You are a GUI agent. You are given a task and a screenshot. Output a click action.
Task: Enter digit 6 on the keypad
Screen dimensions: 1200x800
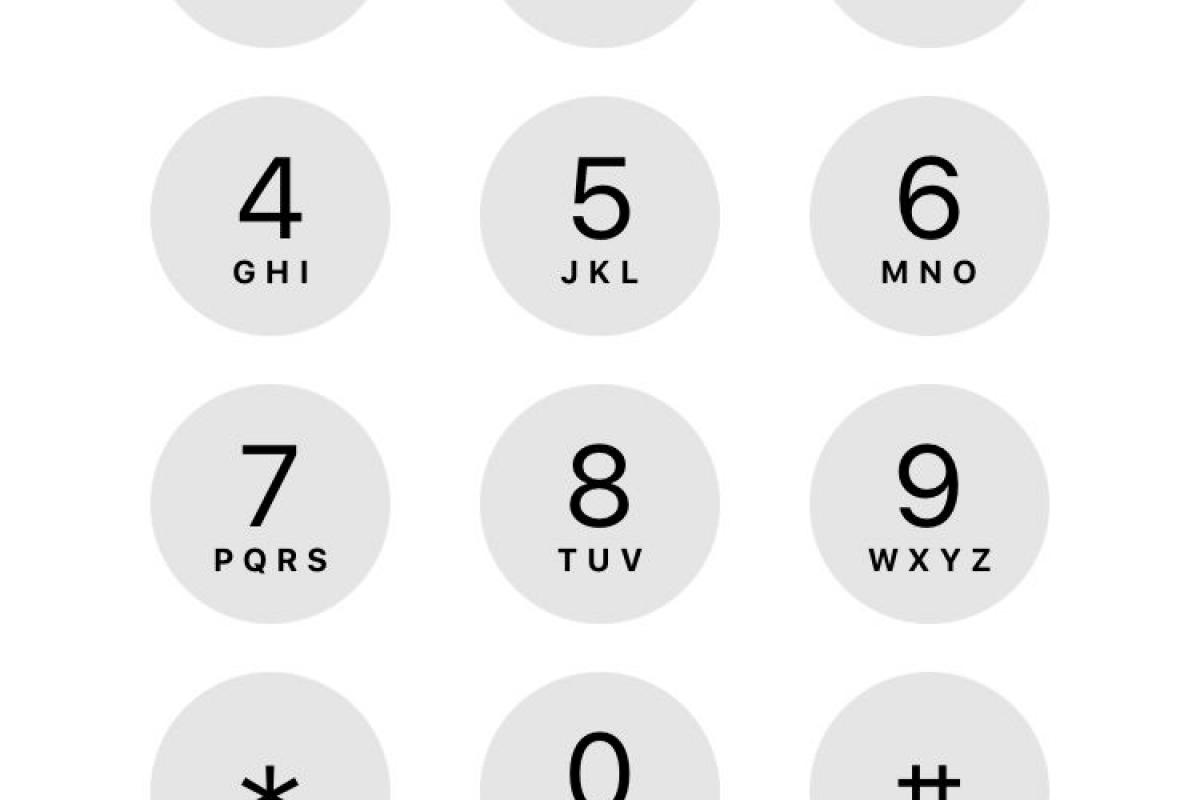pyautogui.click(x=929, y=216)
